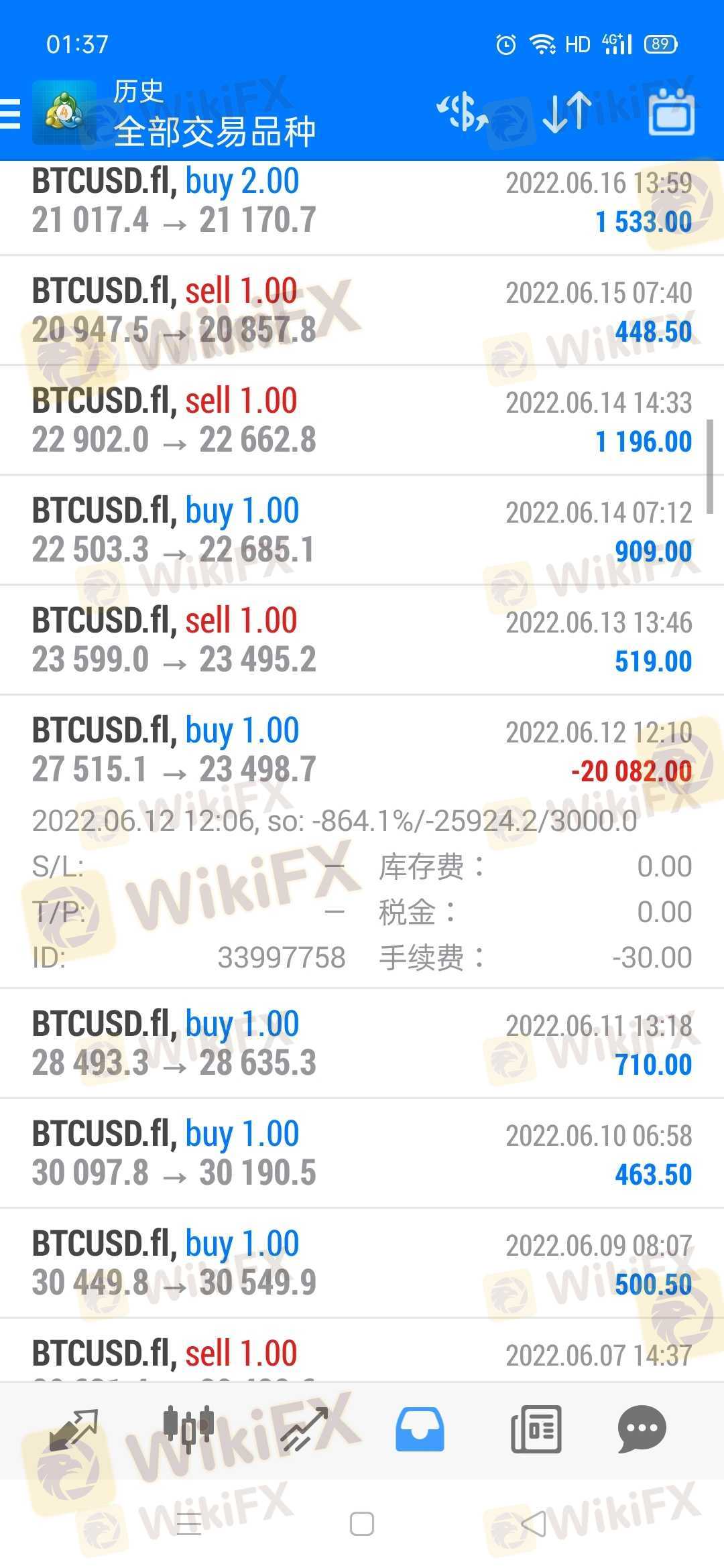Switch to the Trade tab

pyautogui.click(x=304, y=1430)
